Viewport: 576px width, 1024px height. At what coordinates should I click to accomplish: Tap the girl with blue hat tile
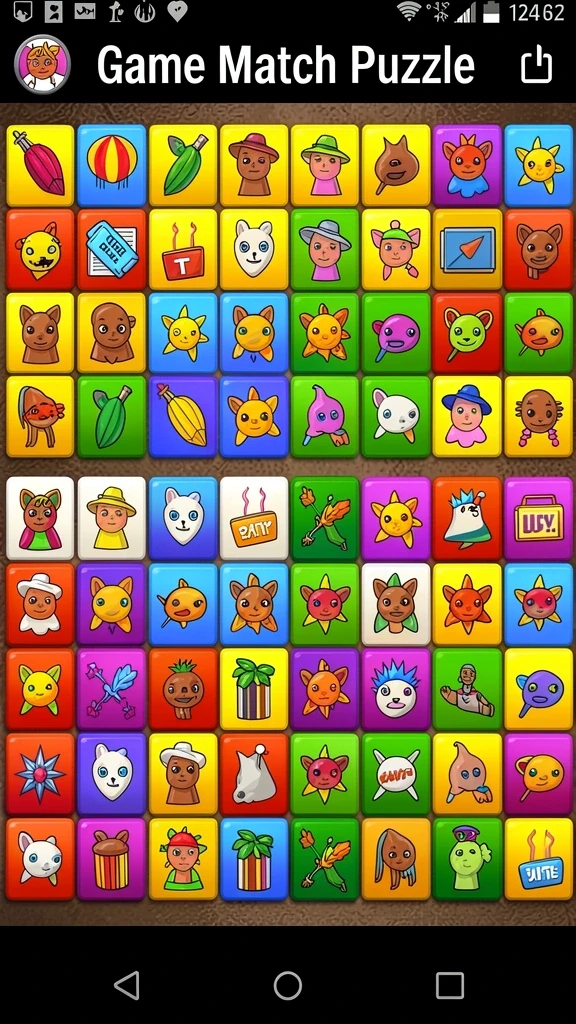coord(467,416)
